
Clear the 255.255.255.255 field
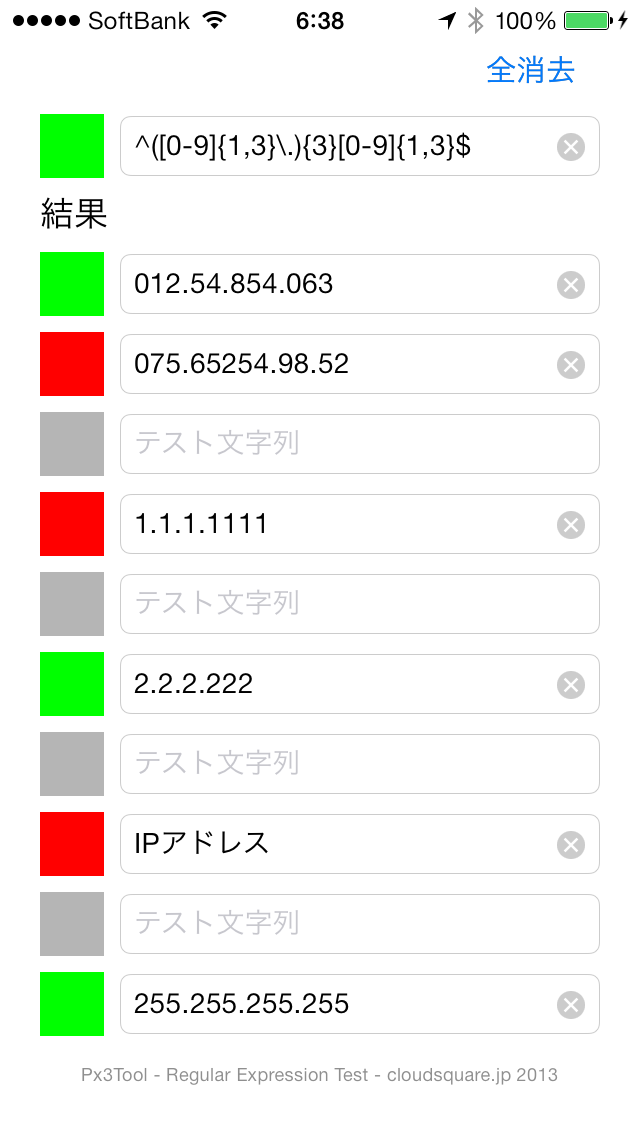tap(570, 1005)
